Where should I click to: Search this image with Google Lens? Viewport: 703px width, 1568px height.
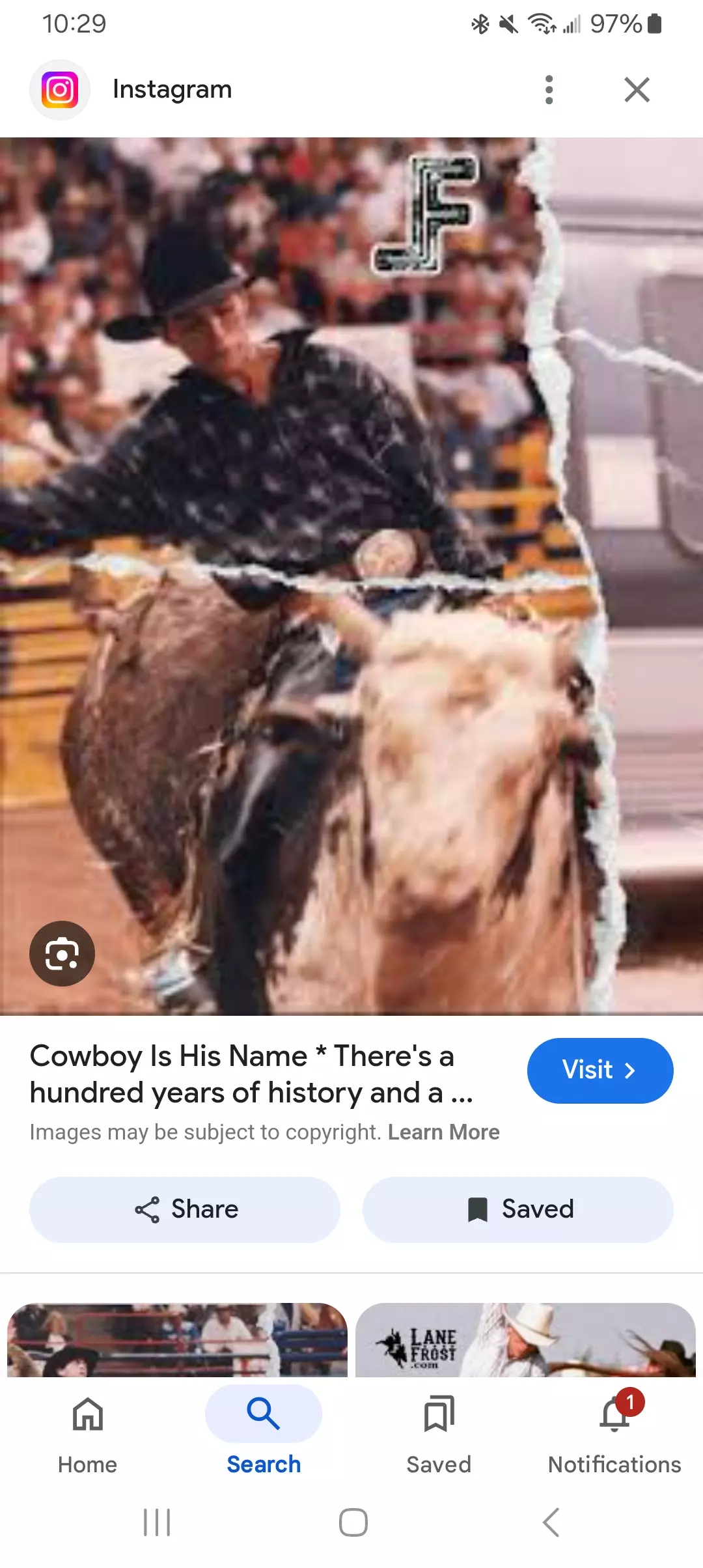(62, 953)
